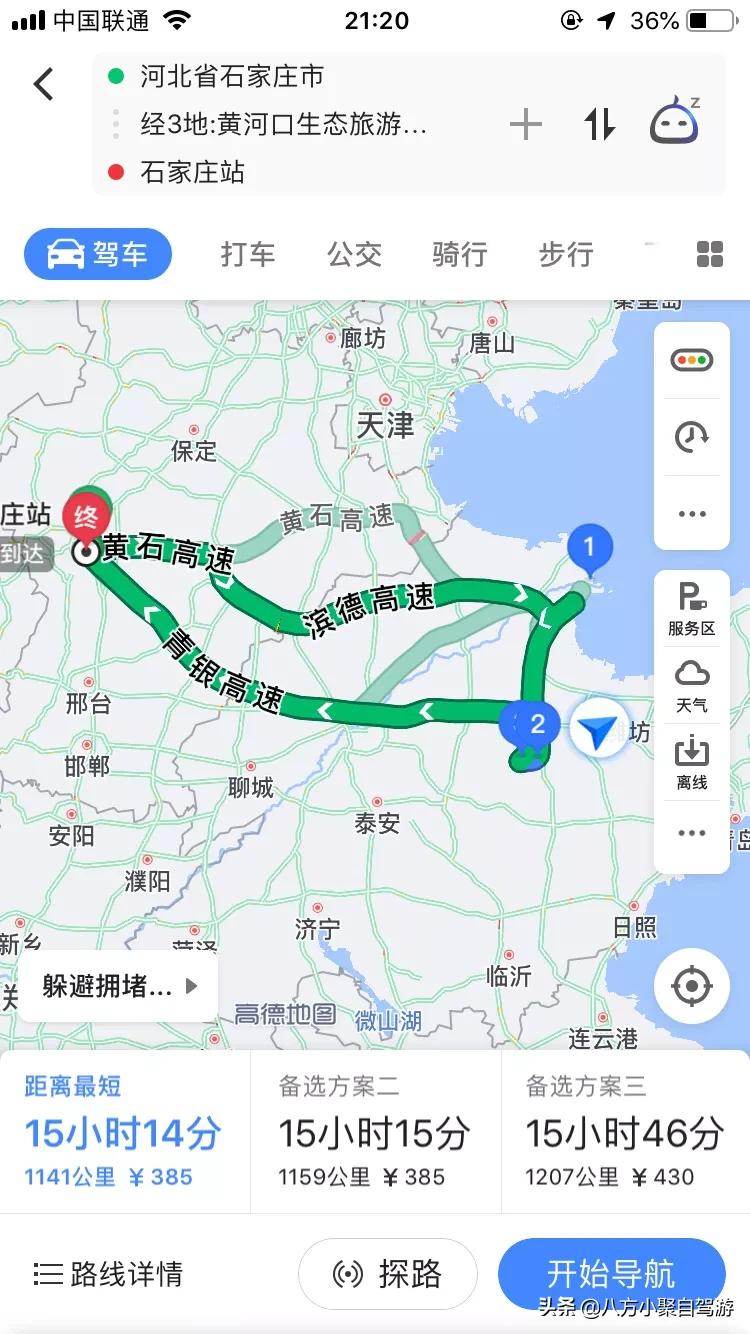Expand the 躲避拥堵 route preference
Screen dimensions: 750x1334
point(118,986)
